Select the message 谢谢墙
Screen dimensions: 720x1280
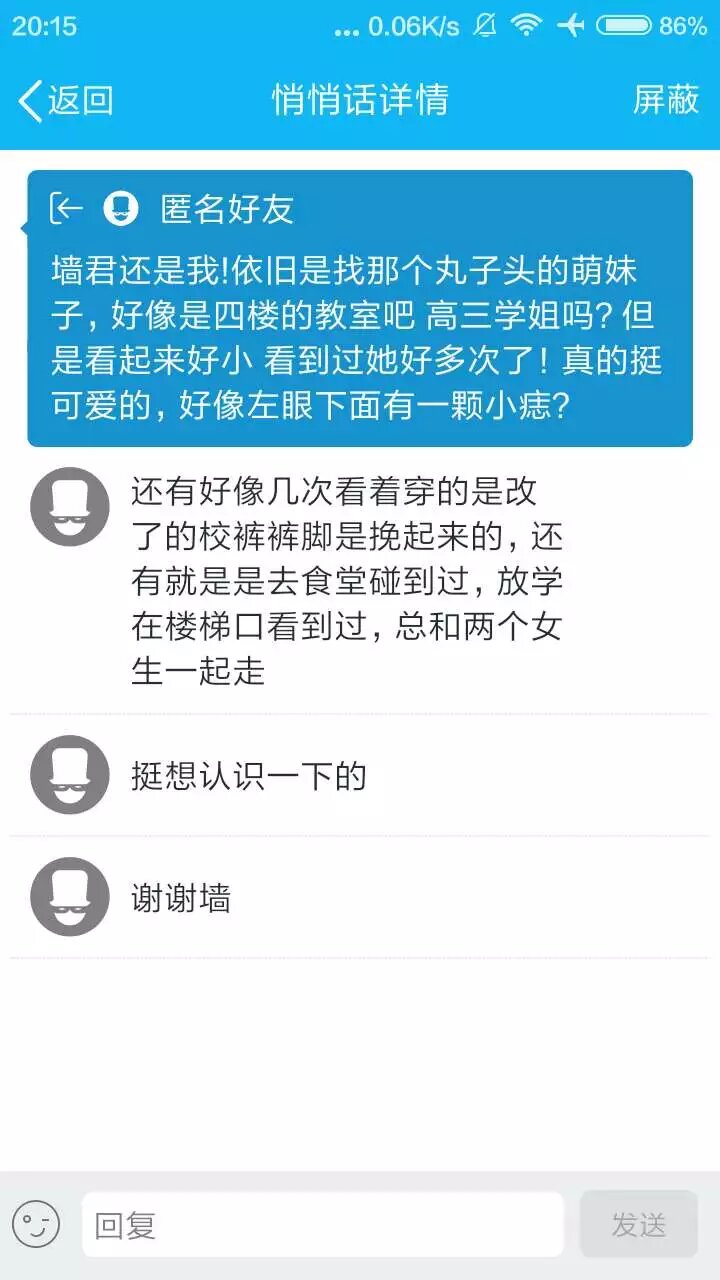[181, 898]
